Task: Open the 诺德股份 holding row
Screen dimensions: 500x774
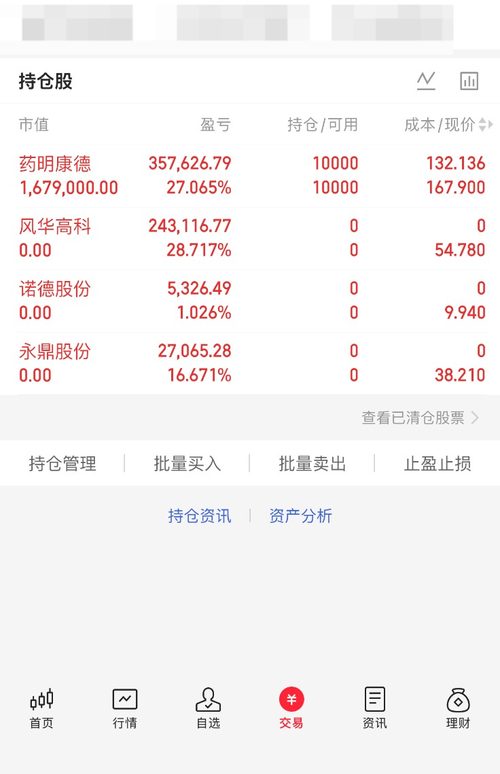Action: tap(250, 301)
